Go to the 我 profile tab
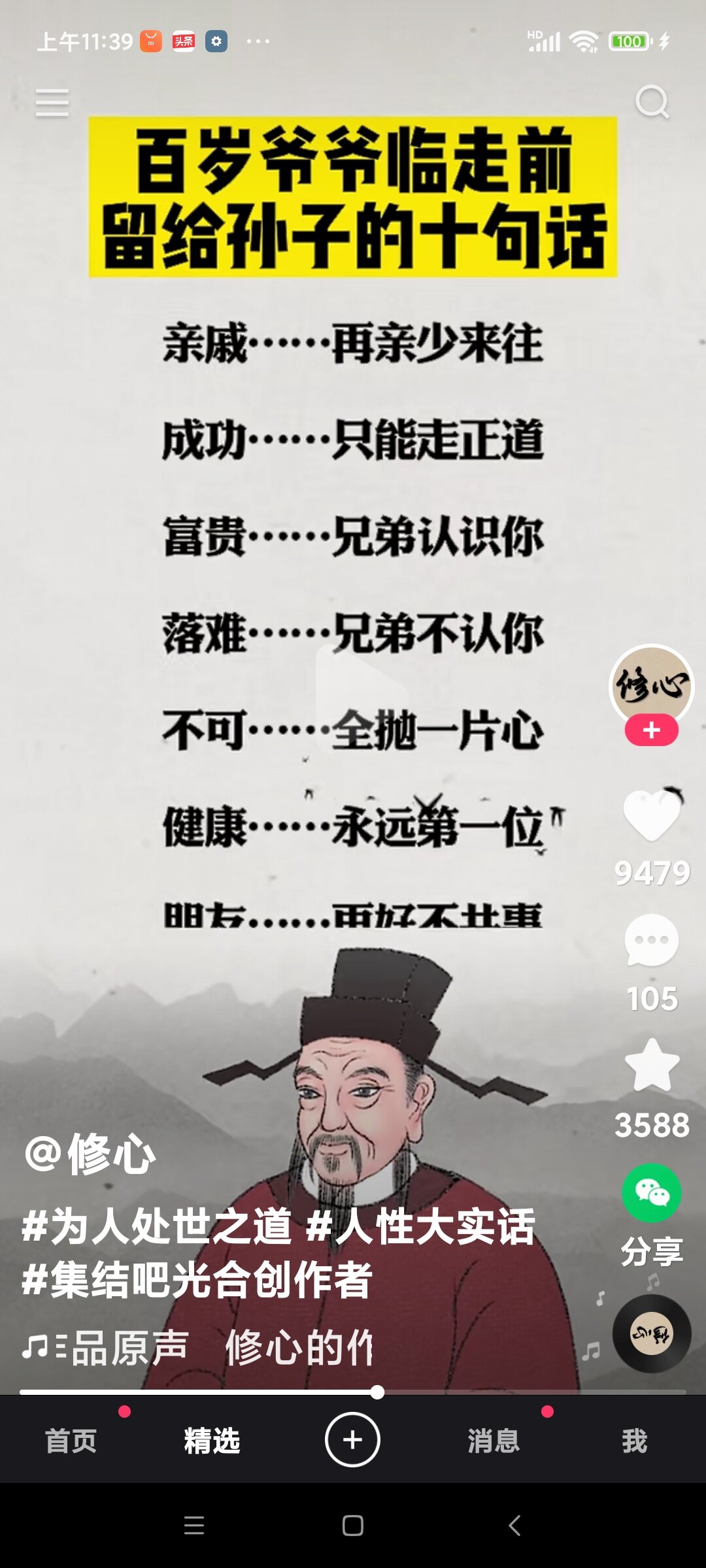 pos(634,1441)
